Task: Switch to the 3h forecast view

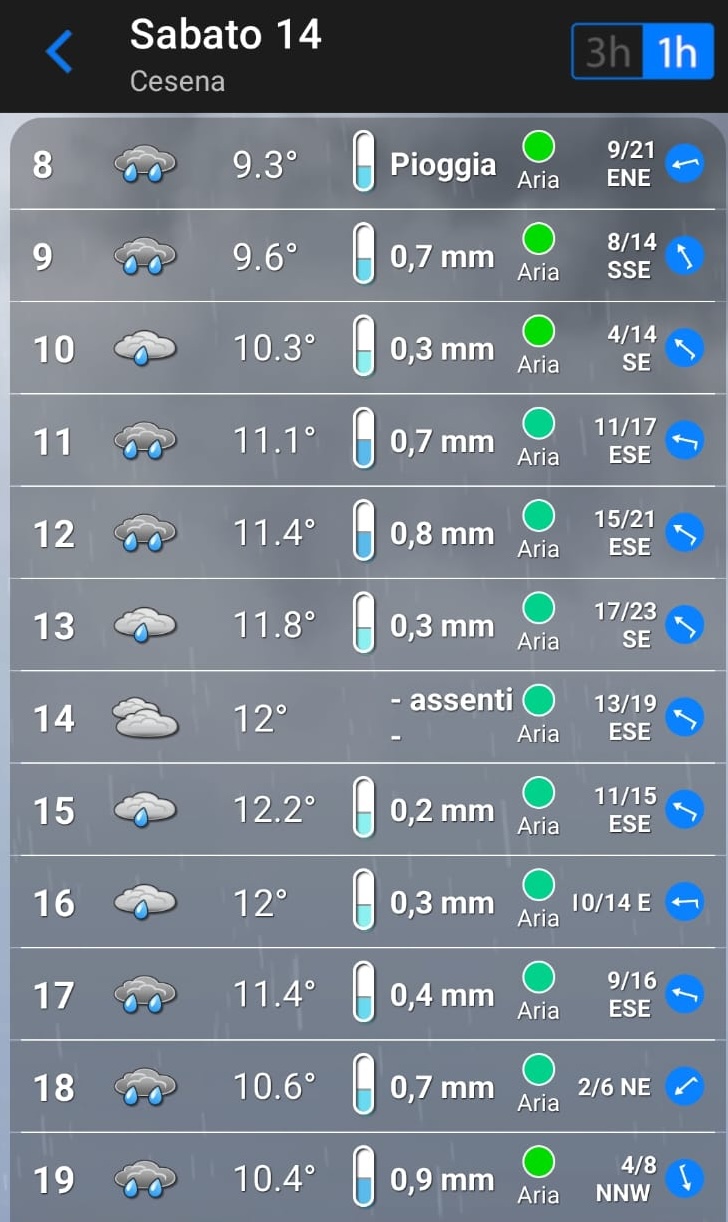Action: click(x=608, y=51)
